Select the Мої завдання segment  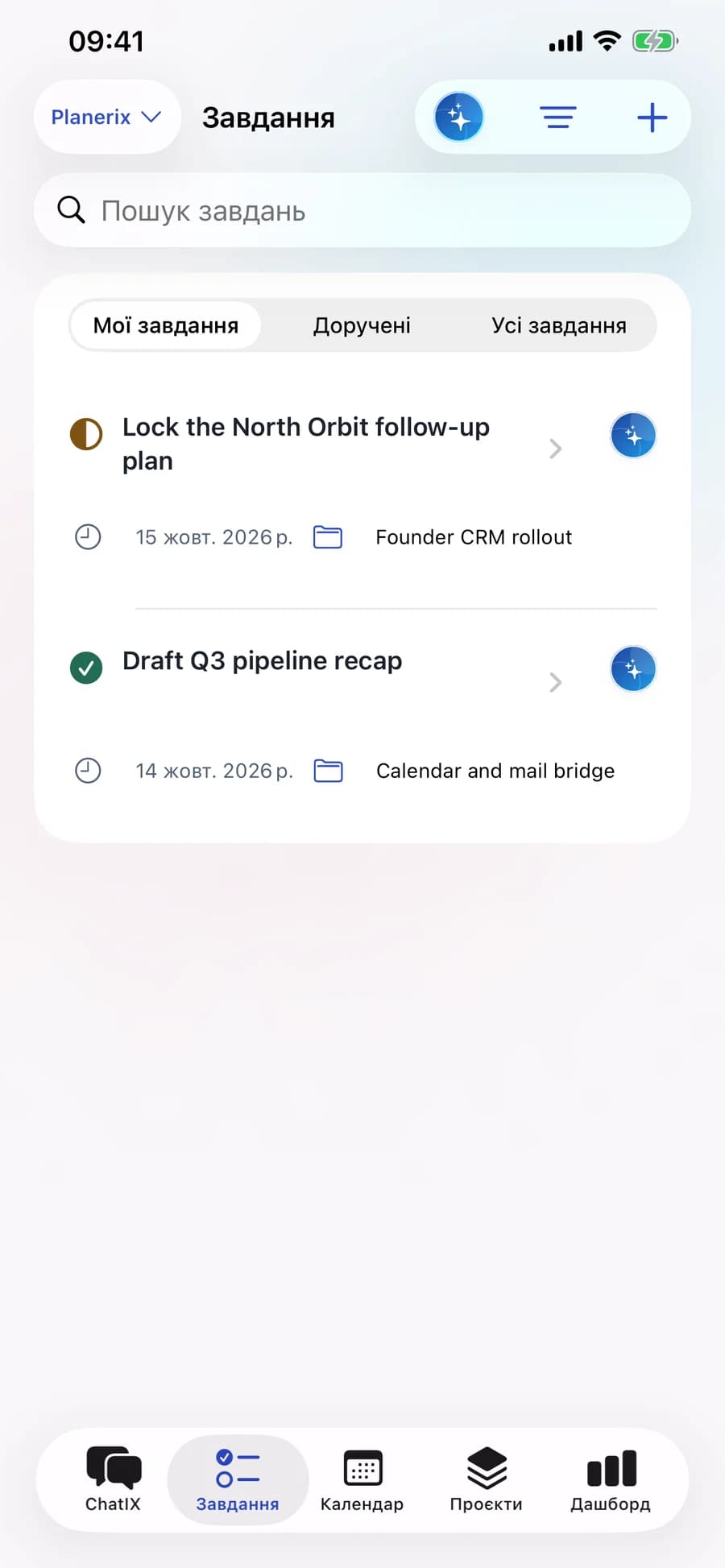pos(166,325)
